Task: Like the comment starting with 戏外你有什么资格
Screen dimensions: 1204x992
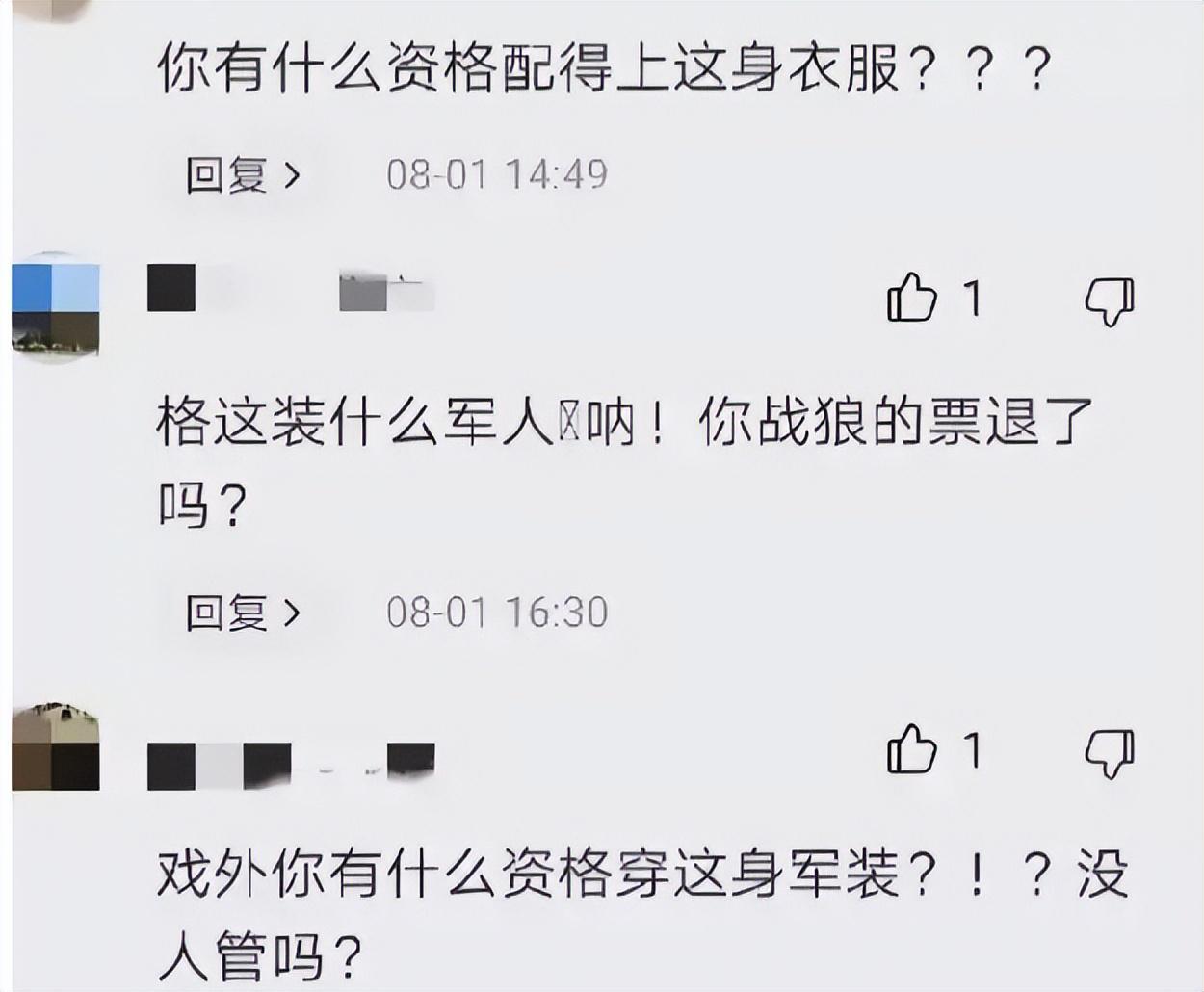Action: [911, 749]
